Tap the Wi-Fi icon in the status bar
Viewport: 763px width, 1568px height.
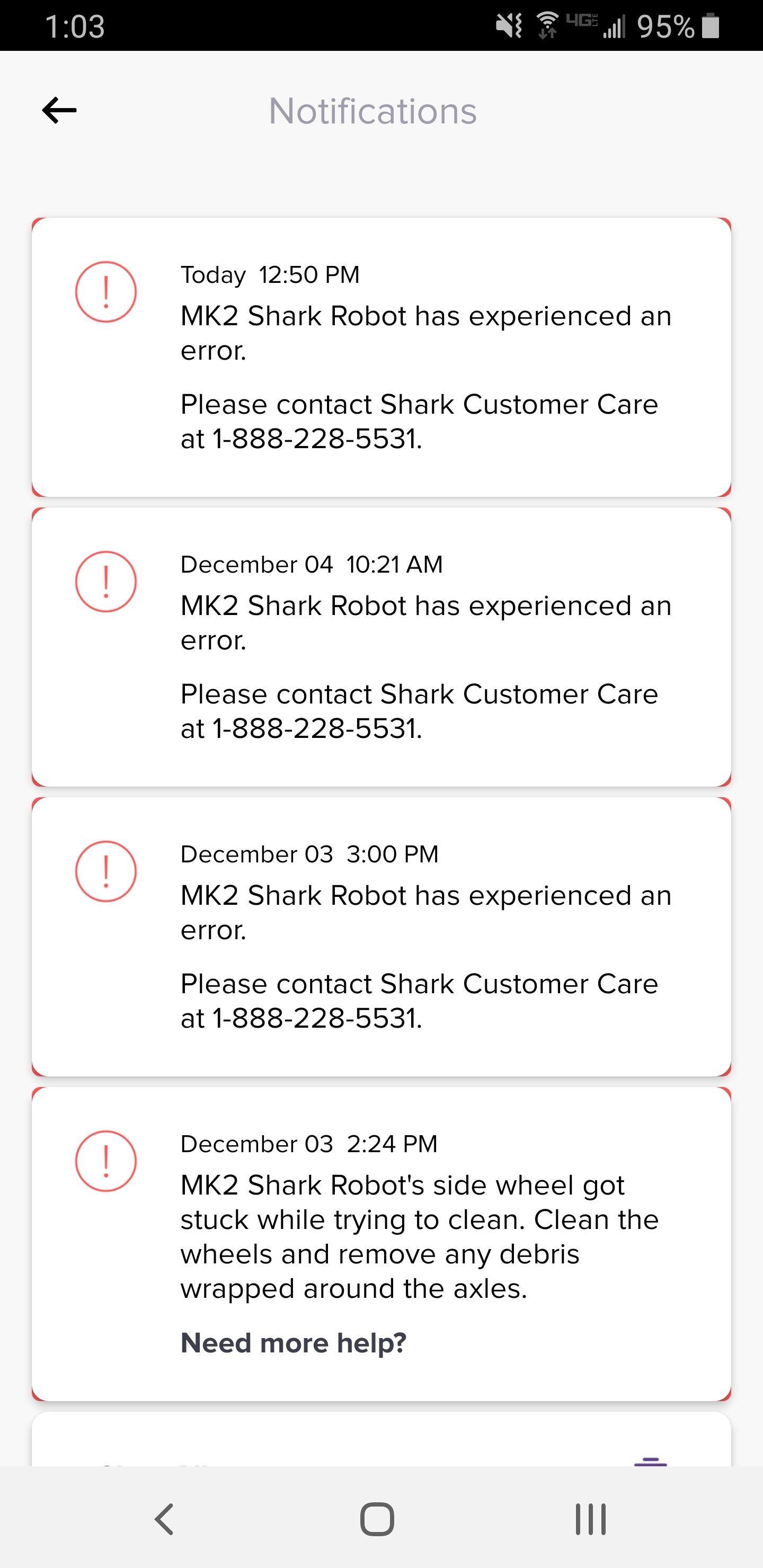pos(546,24)
